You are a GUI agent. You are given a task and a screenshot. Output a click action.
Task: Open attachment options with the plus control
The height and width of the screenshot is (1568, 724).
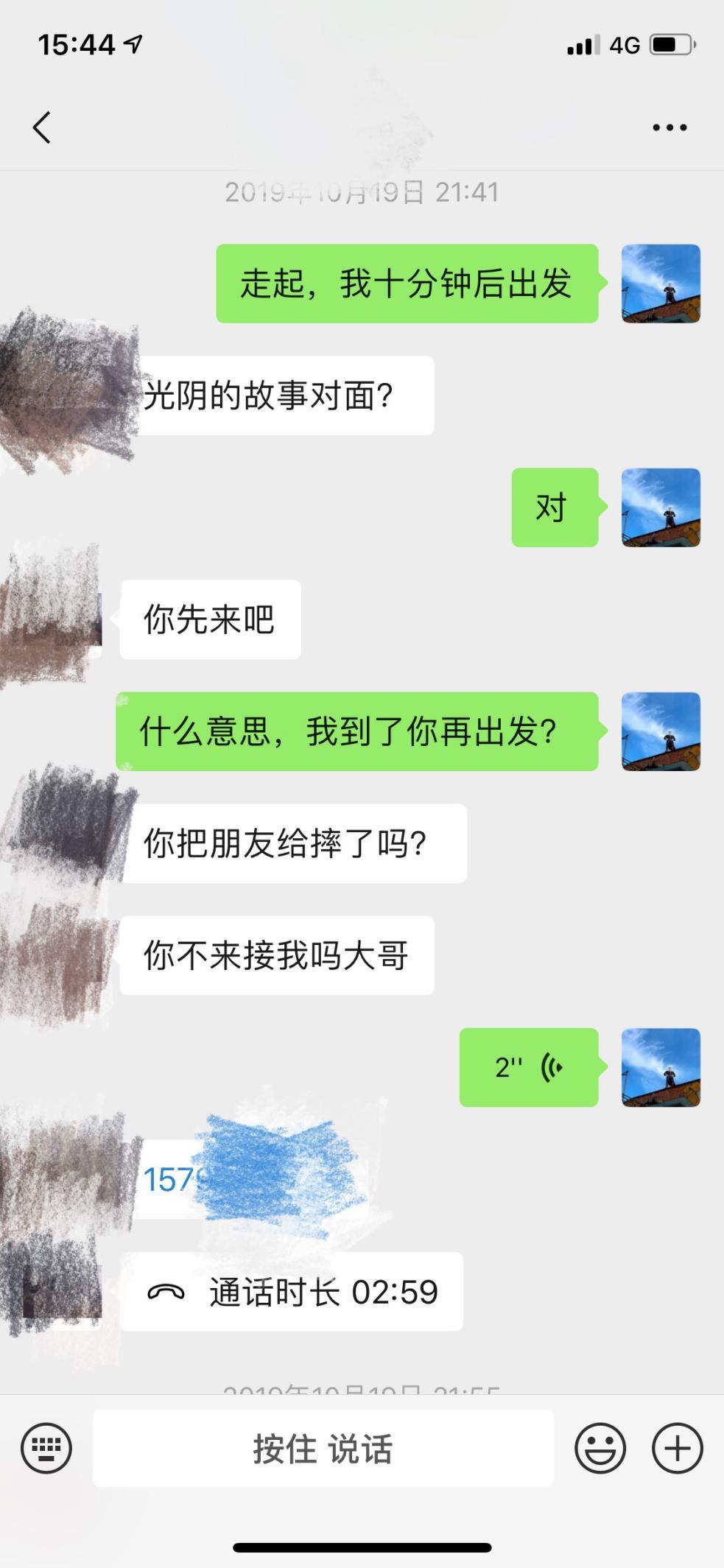point(675,1448)
